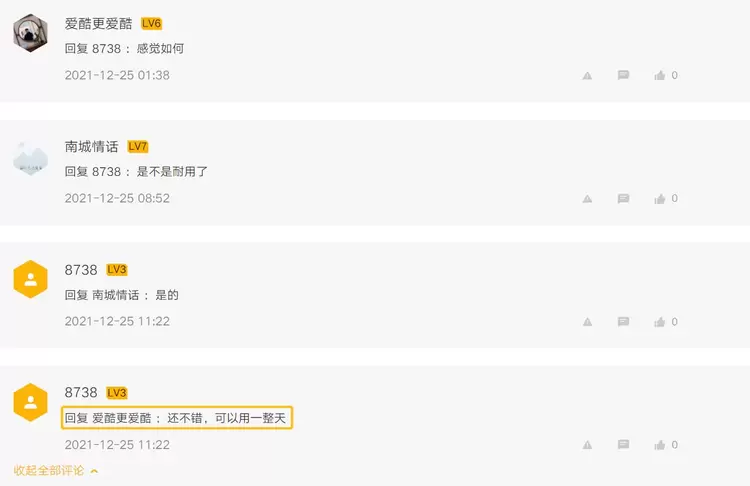Like 爱酷更爱酷's comment 感觉如何
Viewport: 750px width, 486px height.
(660, 75)
